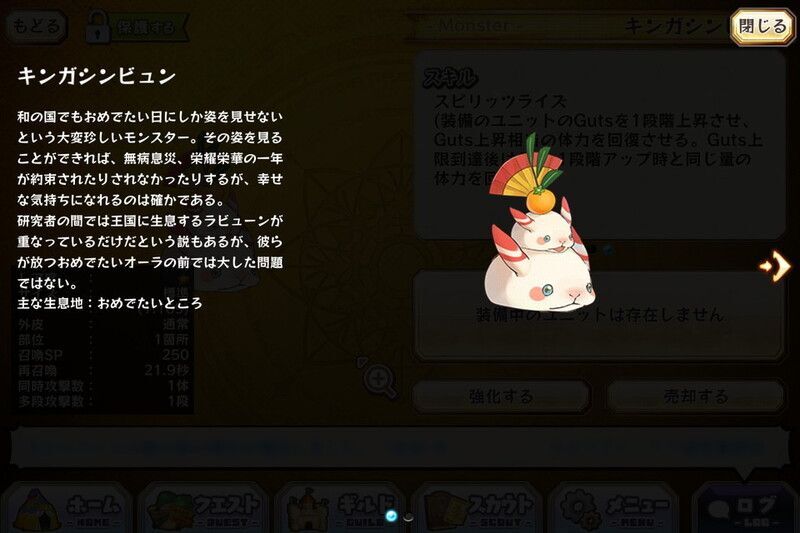Tap the もどる back button
800x533 pixels.
coord(36,26)
